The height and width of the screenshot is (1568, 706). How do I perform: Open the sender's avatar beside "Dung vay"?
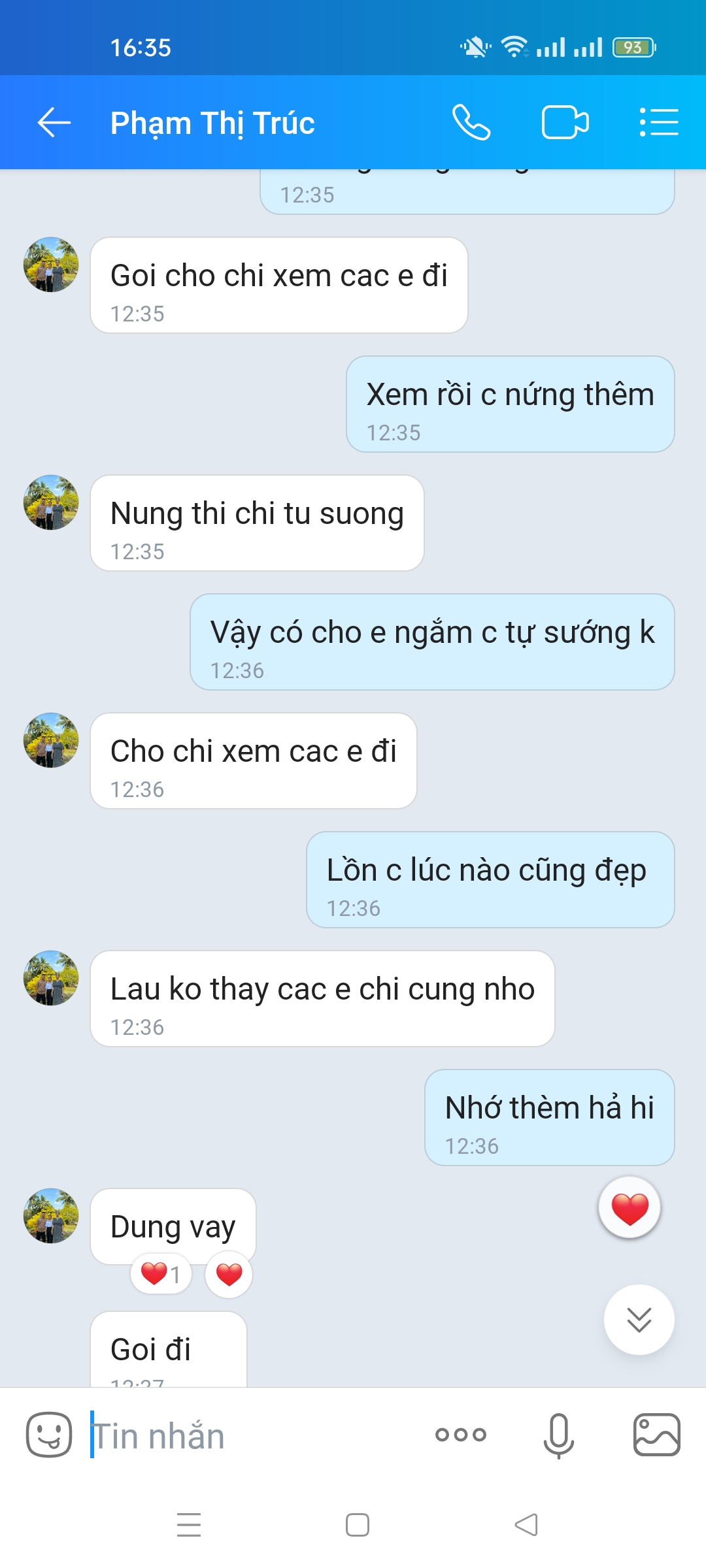51,1215
